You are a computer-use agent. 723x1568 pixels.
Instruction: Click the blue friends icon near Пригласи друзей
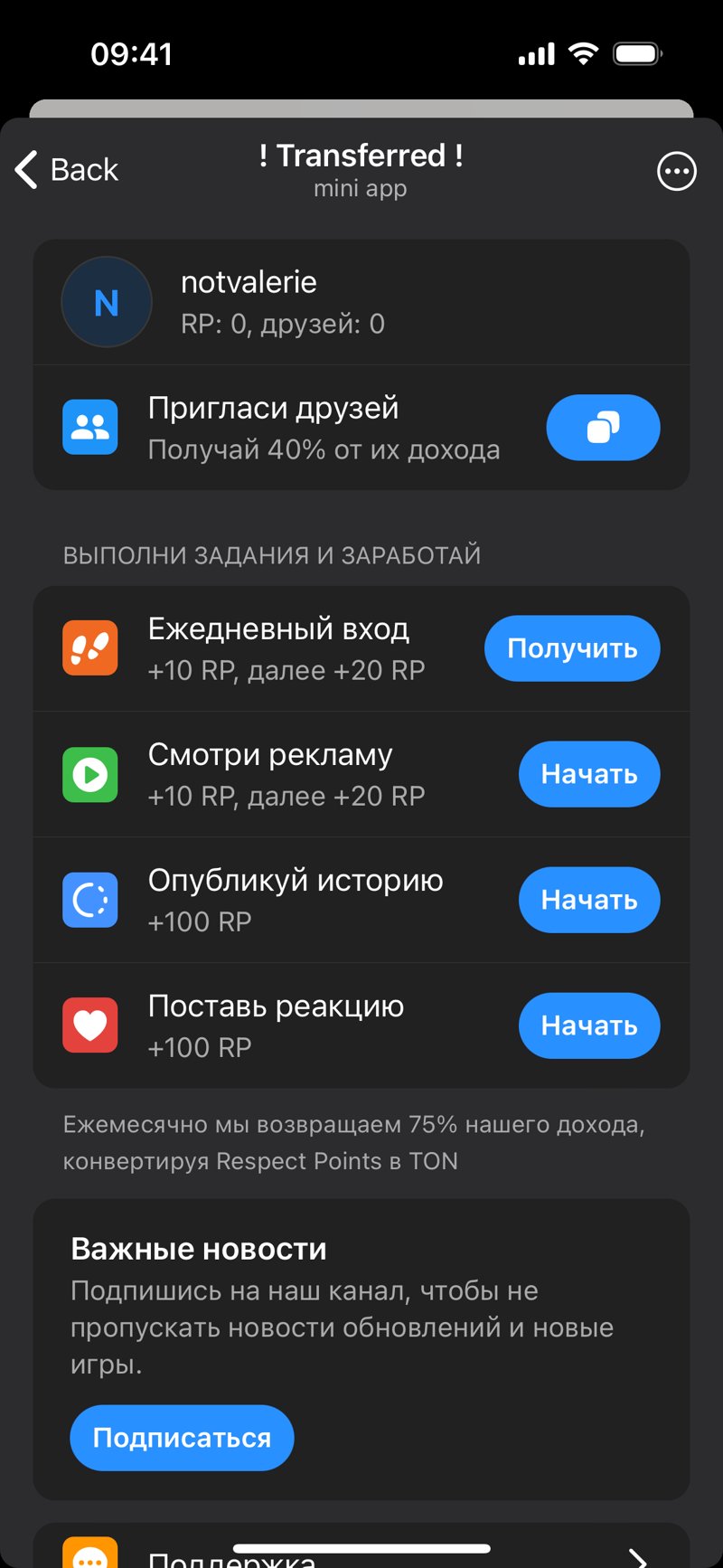point(89,427)
